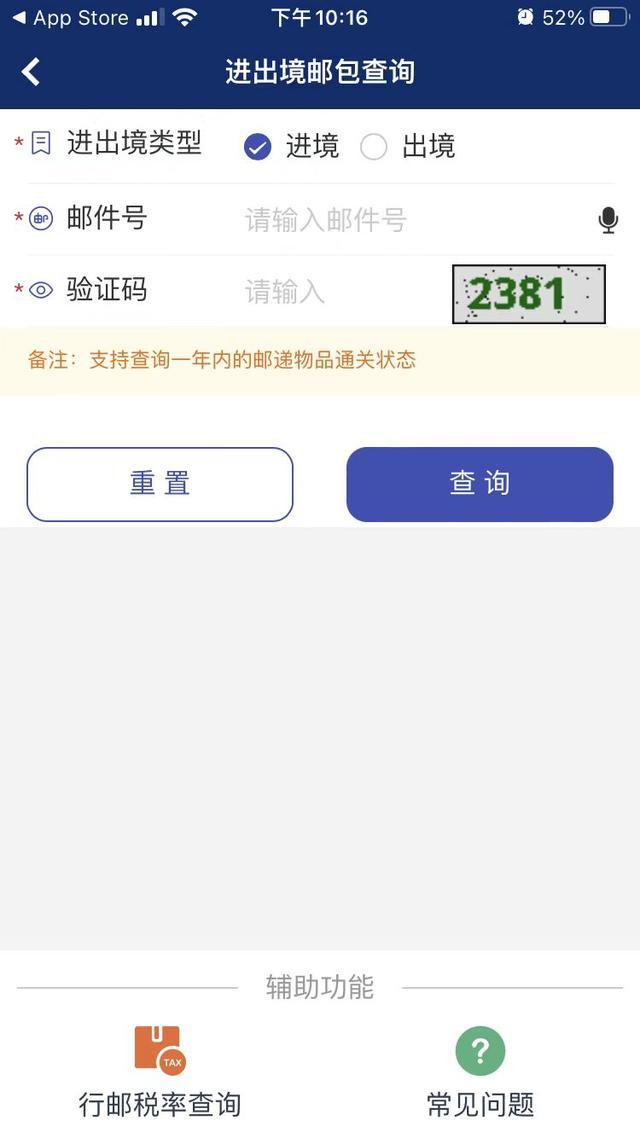
Task: Tap the 重置 button
Action: 160,484
